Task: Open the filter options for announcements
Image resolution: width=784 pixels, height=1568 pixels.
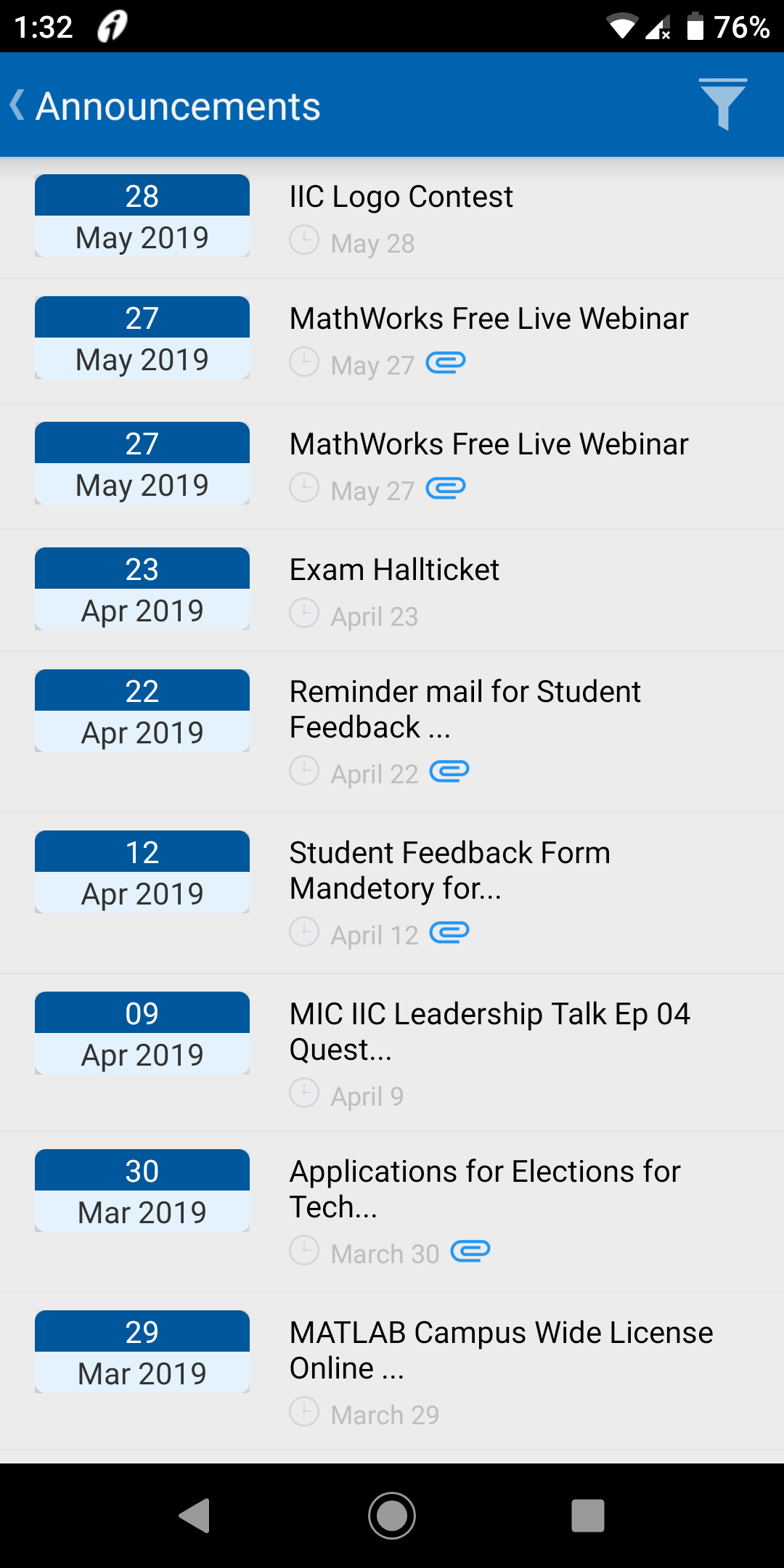Action: (722, 104)
